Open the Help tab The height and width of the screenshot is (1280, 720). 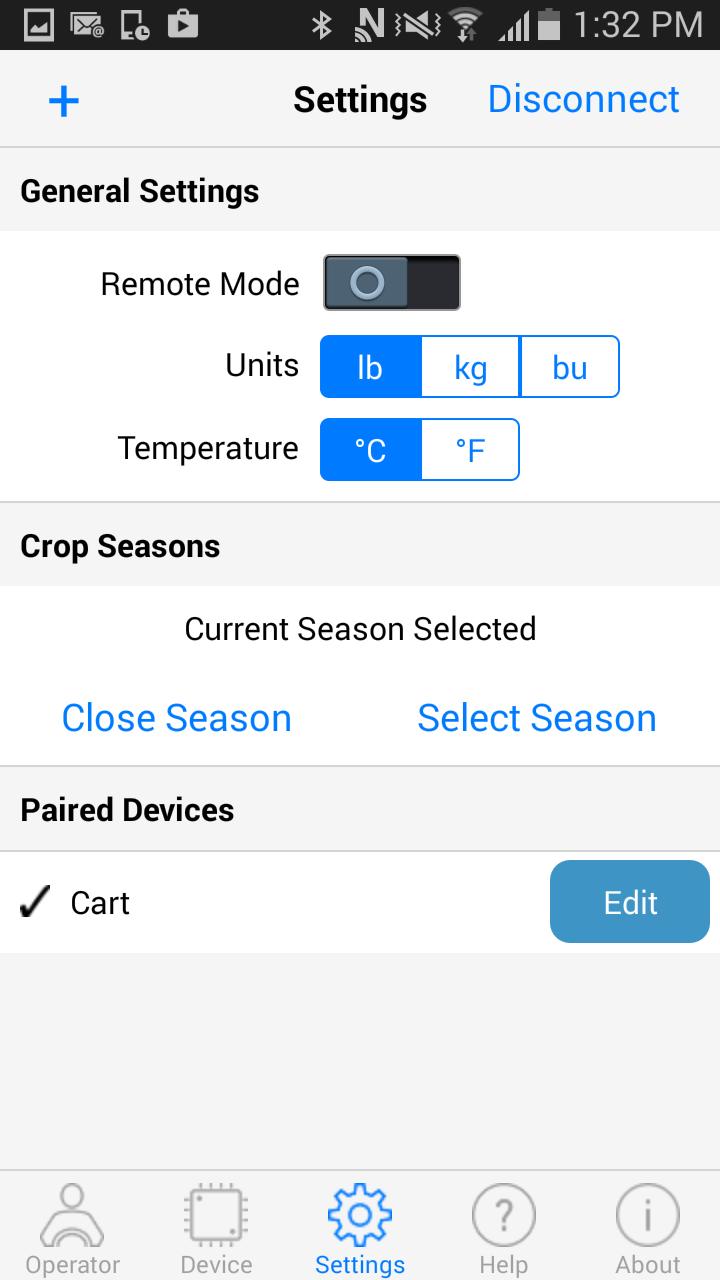tap(504, 1229)
